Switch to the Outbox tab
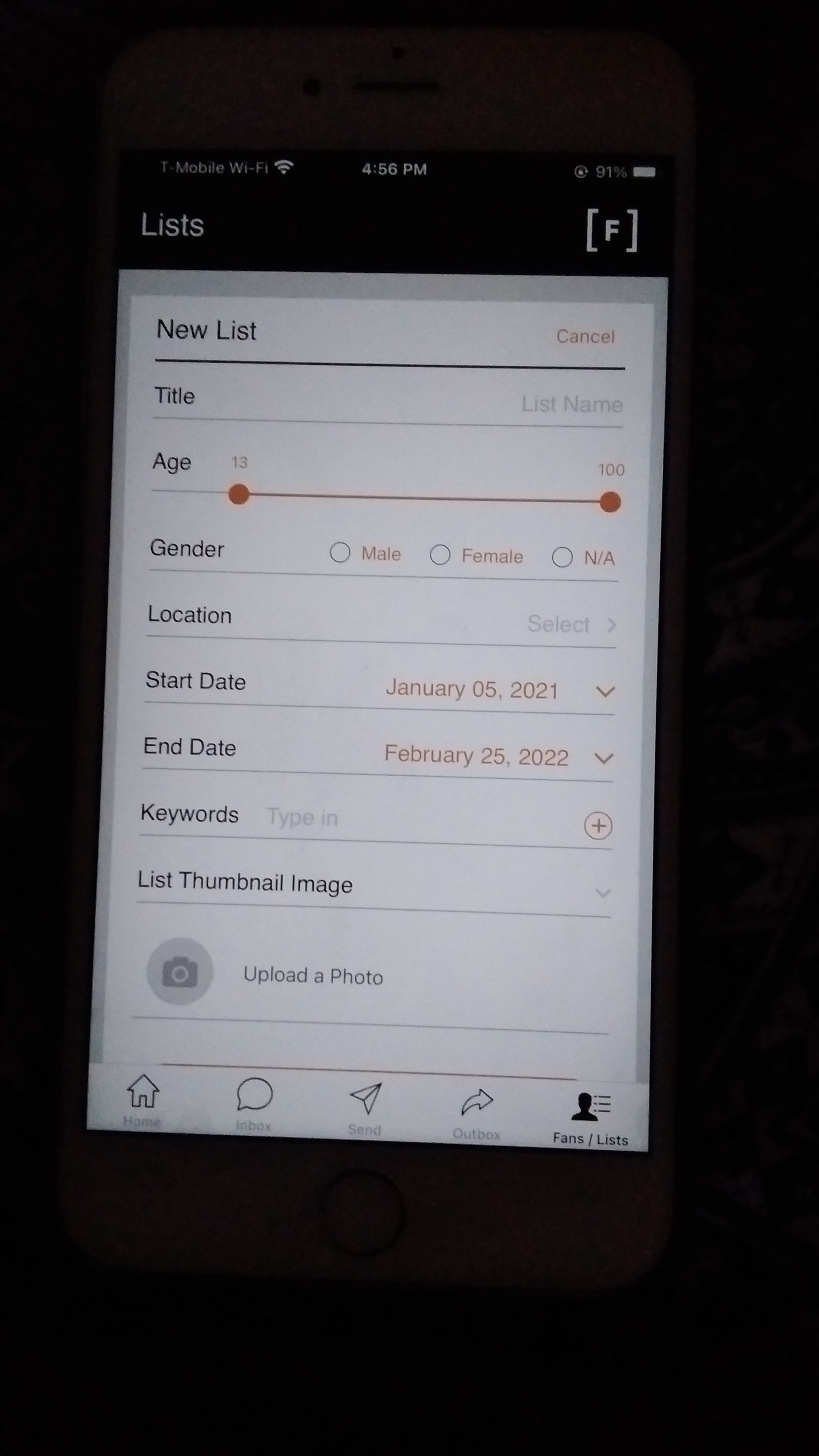The width and height of the screenshot is (819, 1456). pyautogui.click(x=476, y=1113)
